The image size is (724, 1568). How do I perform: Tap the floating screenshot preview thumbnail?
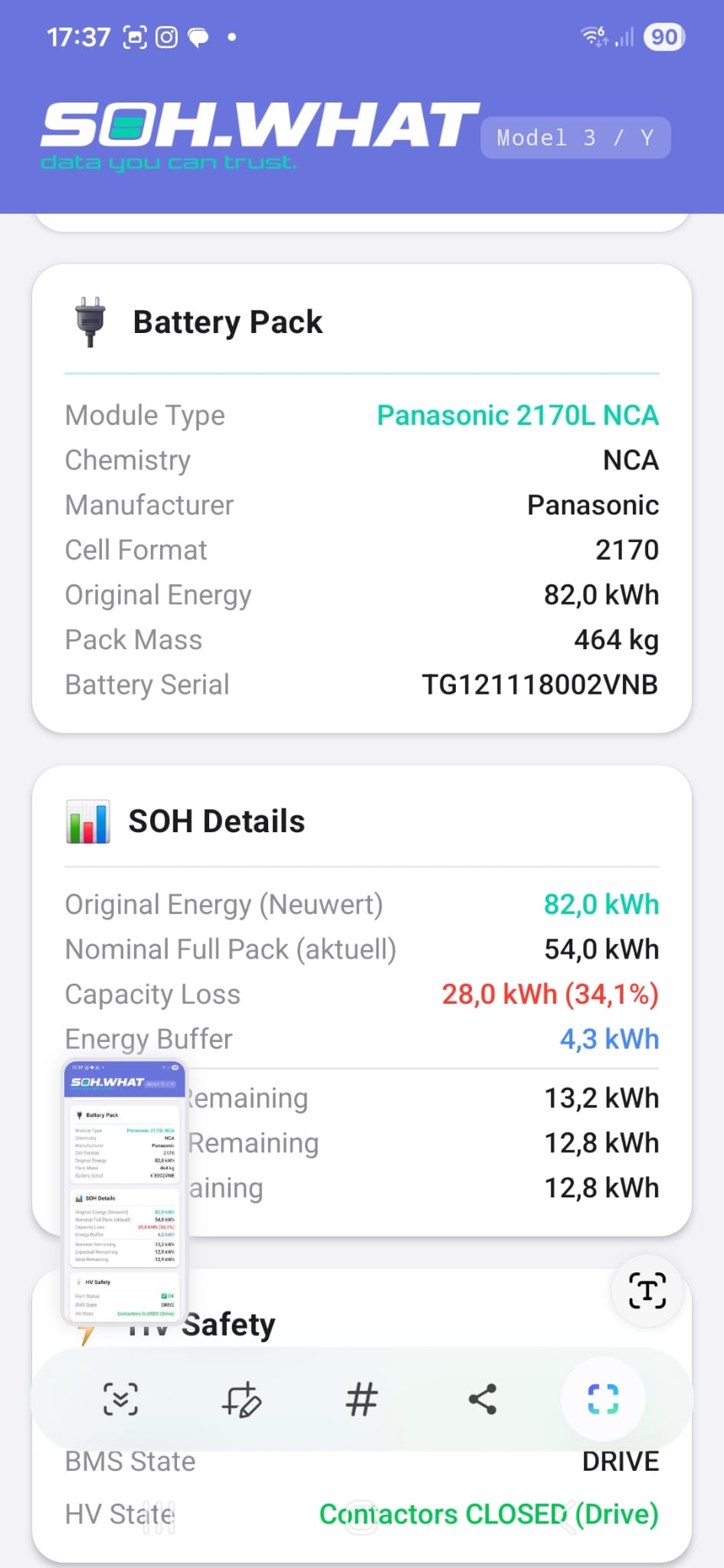[123, 1191]
